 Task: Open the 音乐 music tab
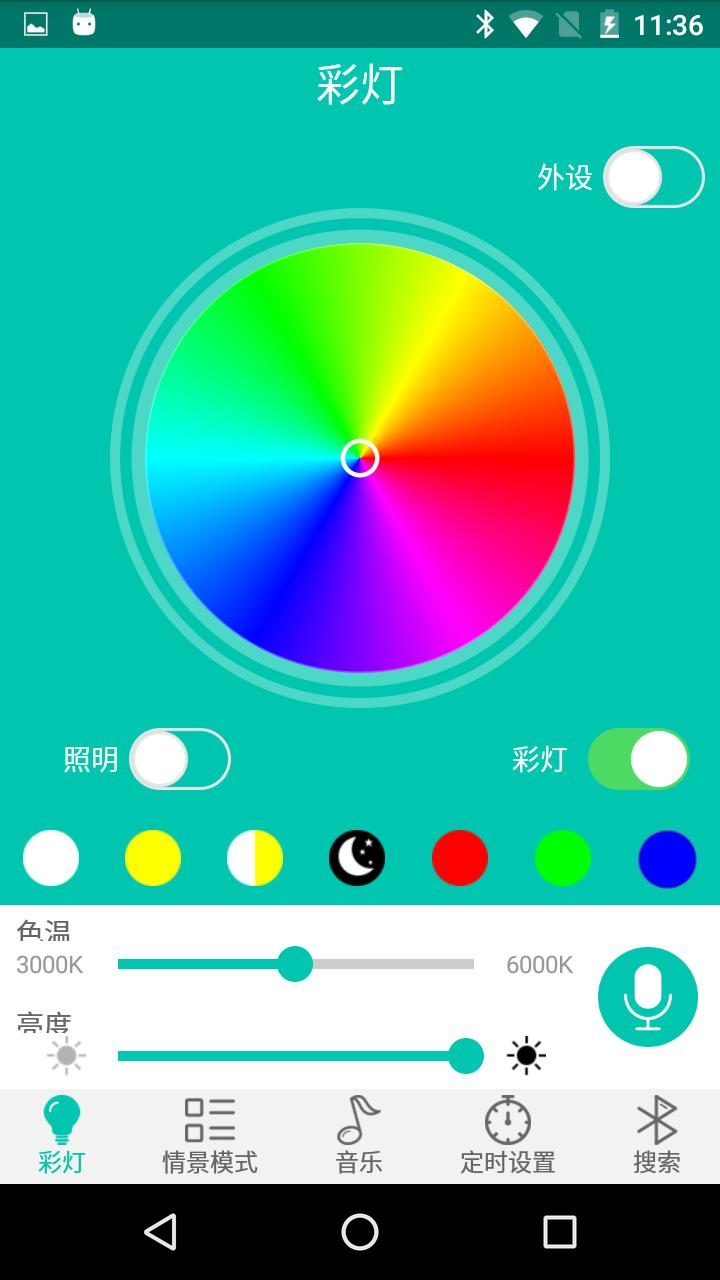[x=359, y=1136]
